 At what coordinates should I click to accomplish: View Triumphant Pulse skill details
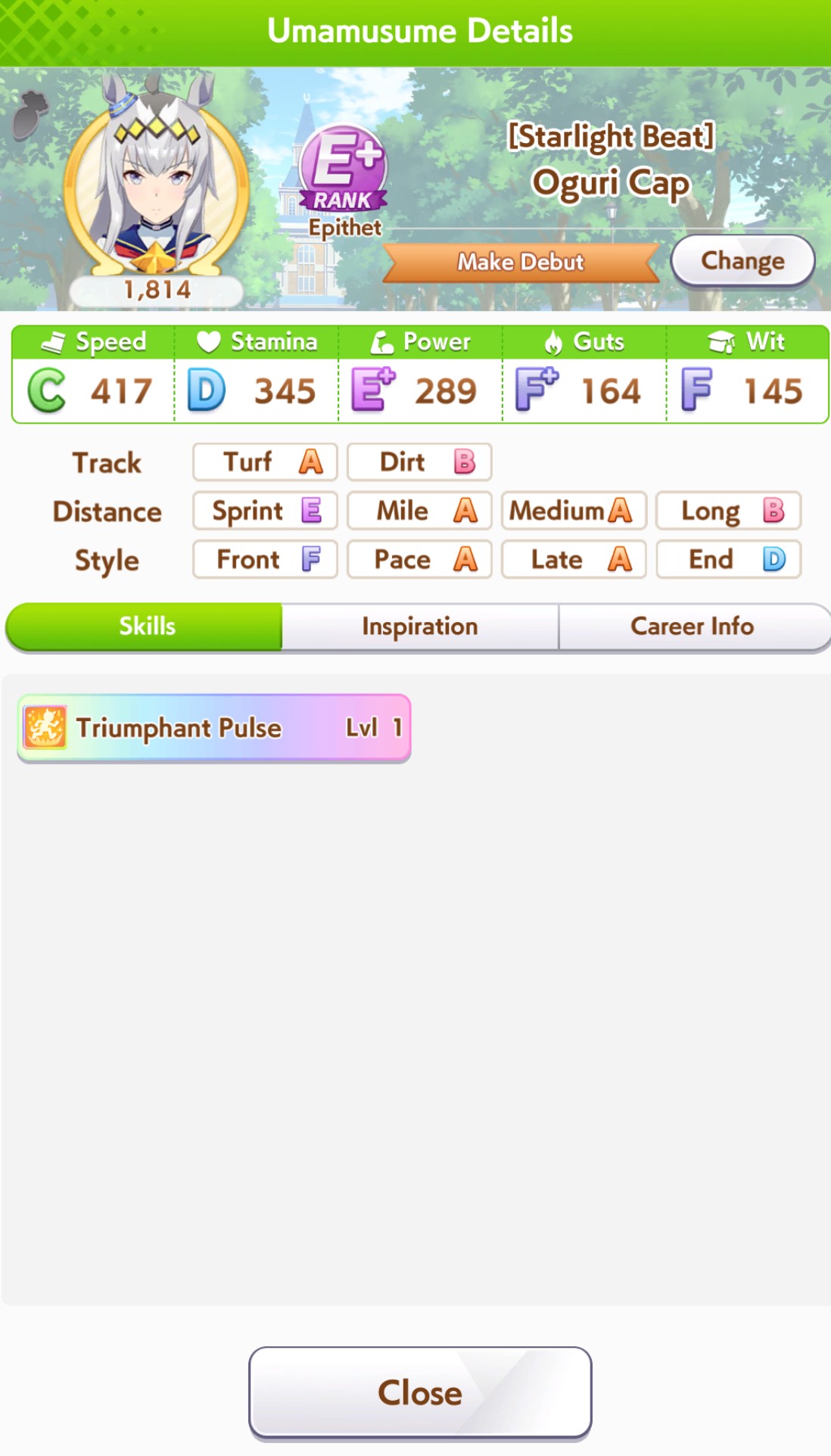(214, 728)
